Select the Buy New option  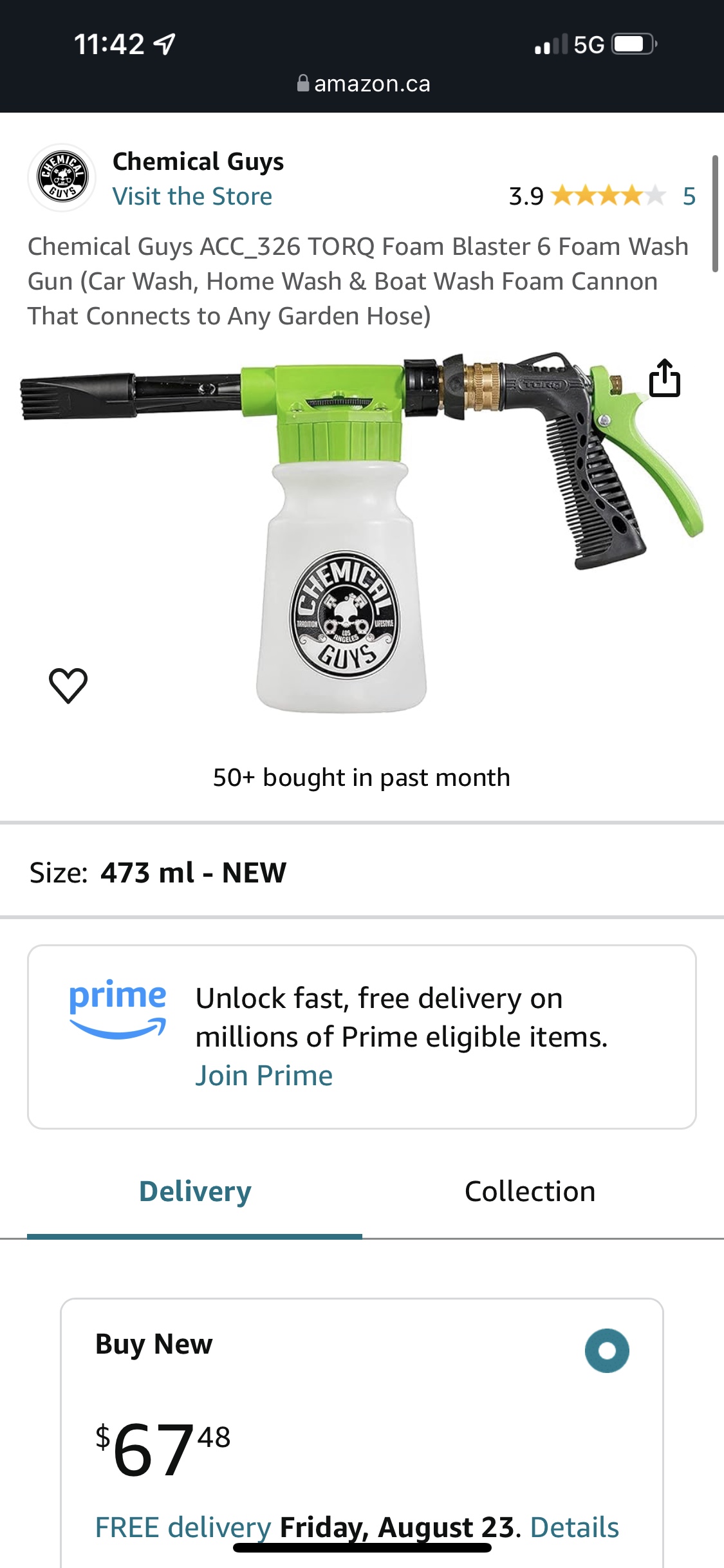[606, 1350]
